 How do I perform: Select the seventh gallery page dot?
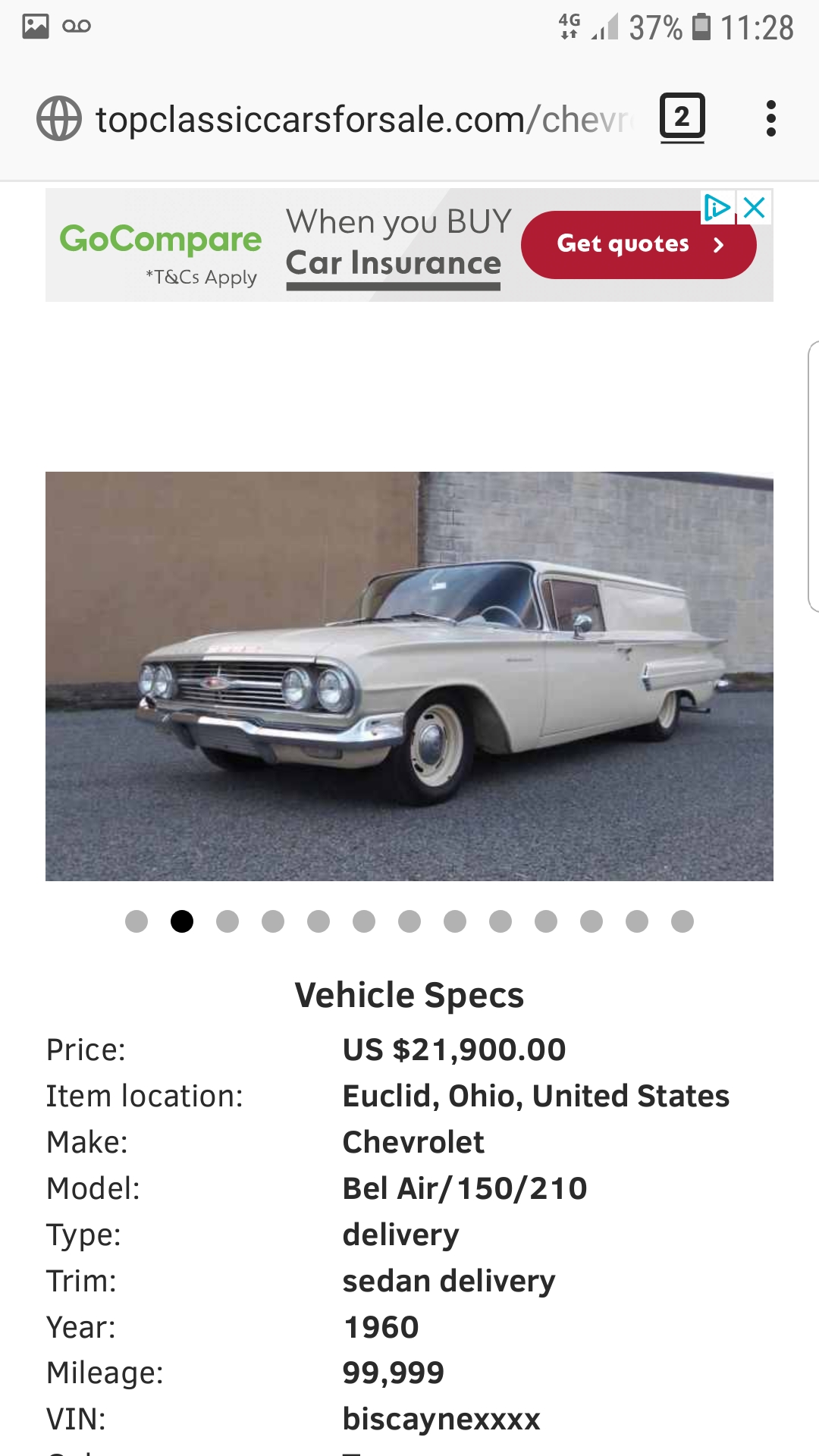409,921
